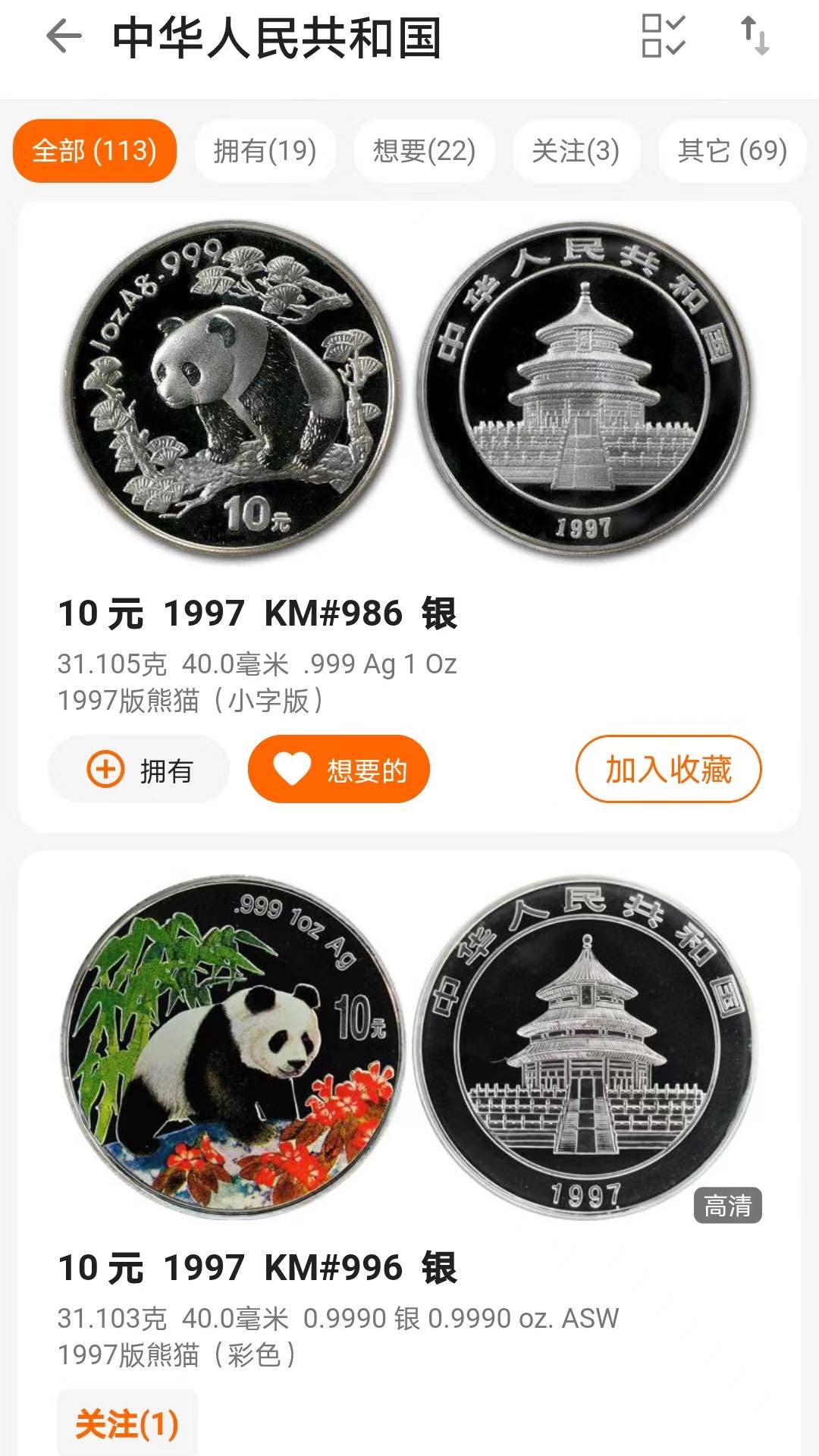Switch to the 想要(22) filter
Viewport: 819px width, 1456px height.
coord(424,150)
